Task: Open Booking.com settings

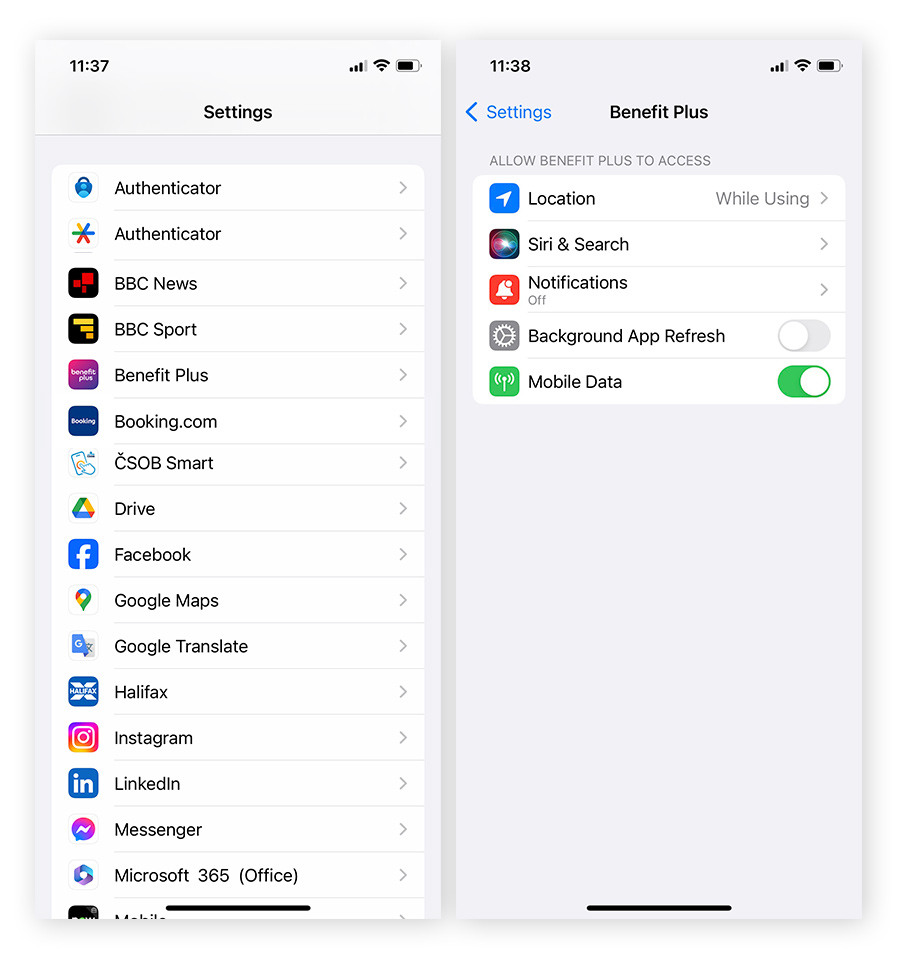Action: click(238, 421)
